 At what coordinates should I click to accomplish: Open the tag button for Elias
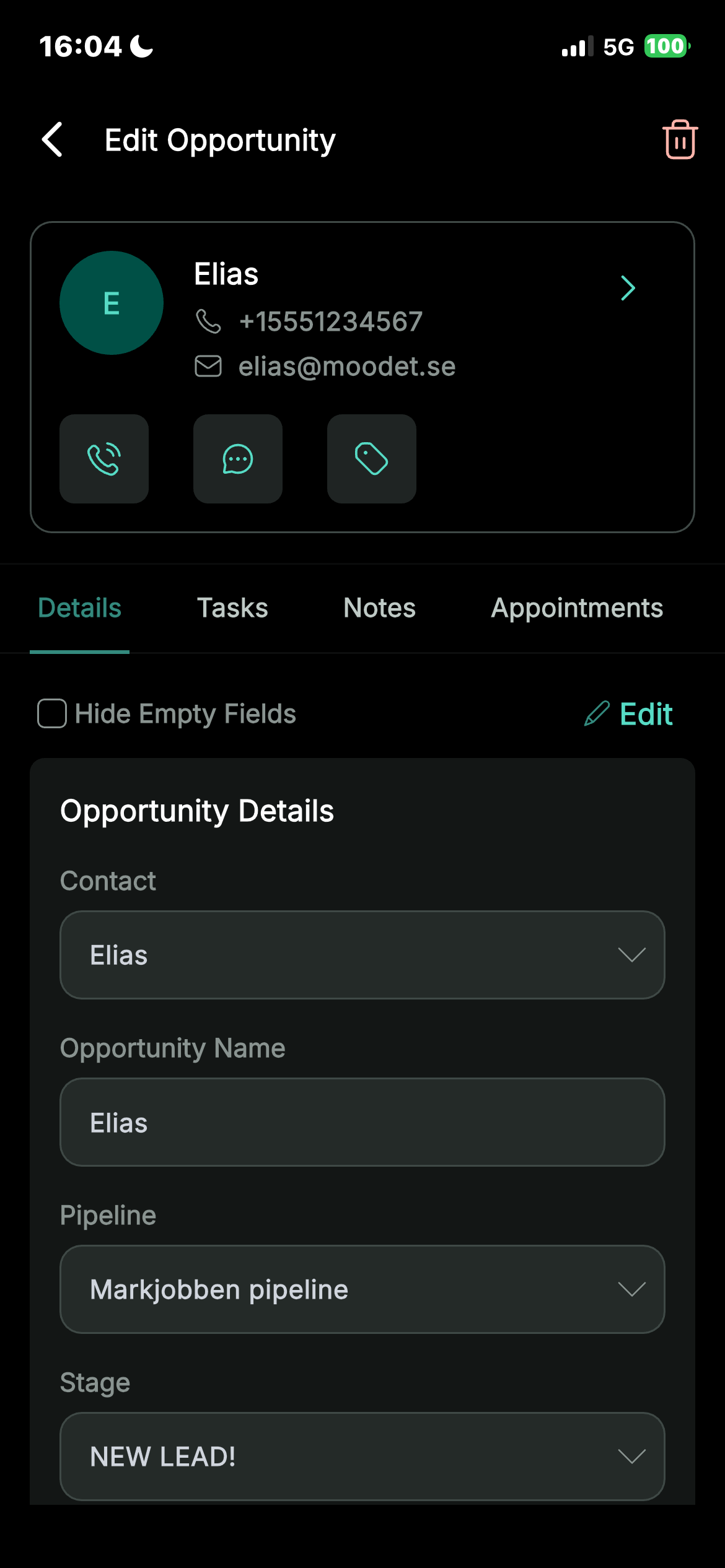tap(372, 459)
